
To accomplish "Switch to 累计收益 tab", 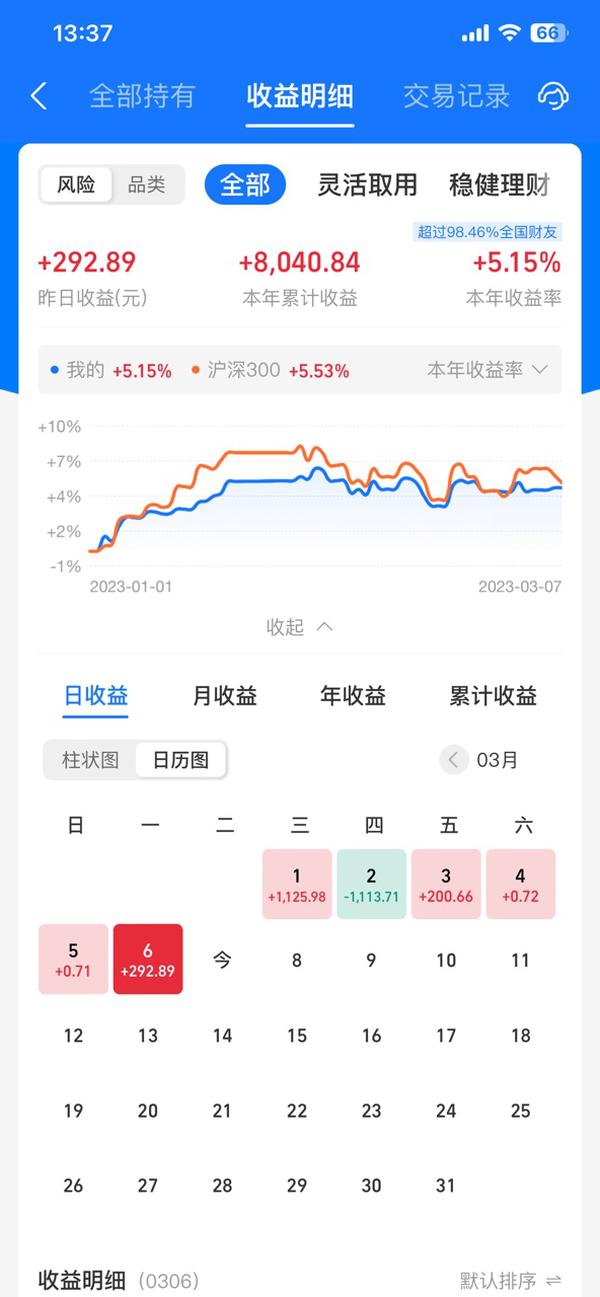I will point(493,696).
